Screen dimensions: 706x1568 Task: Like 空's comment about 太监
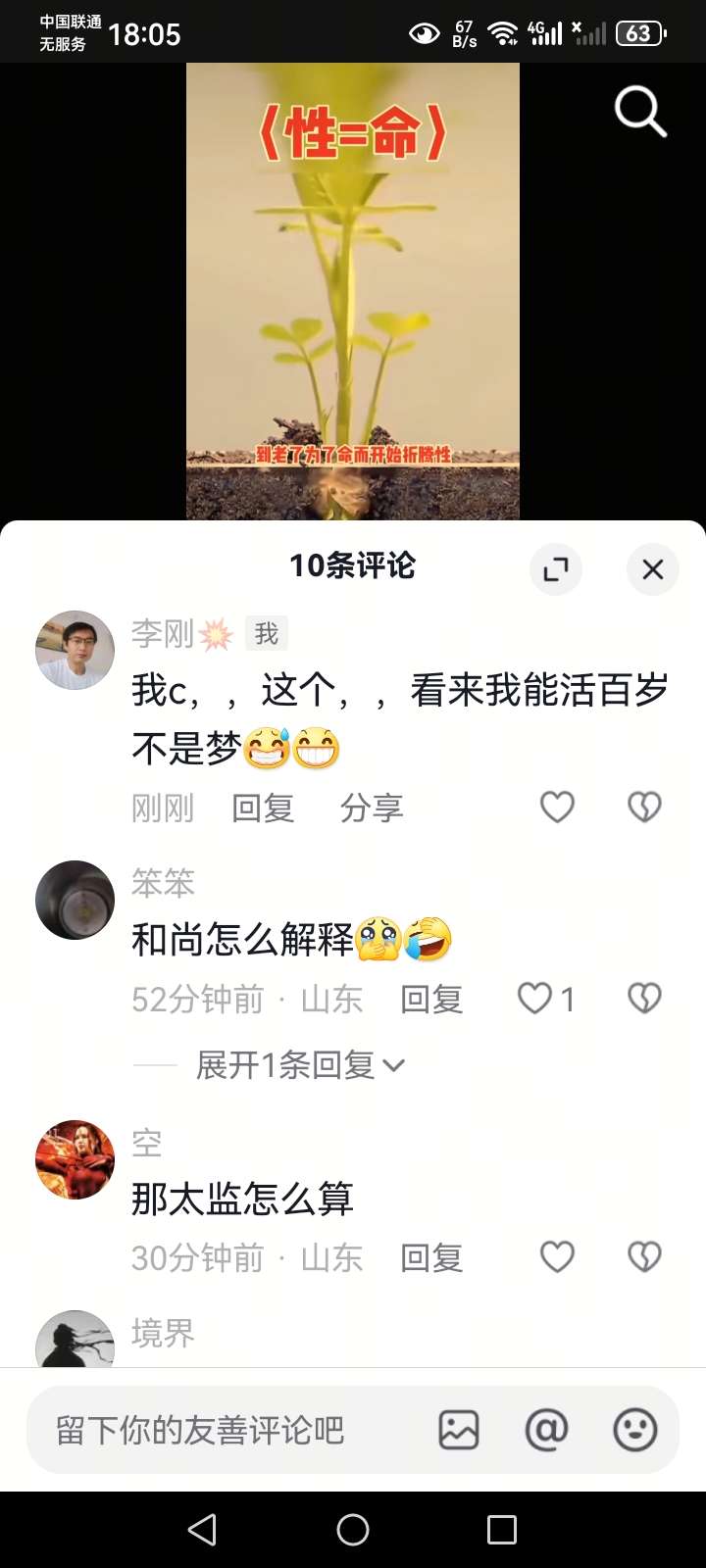557,1257
